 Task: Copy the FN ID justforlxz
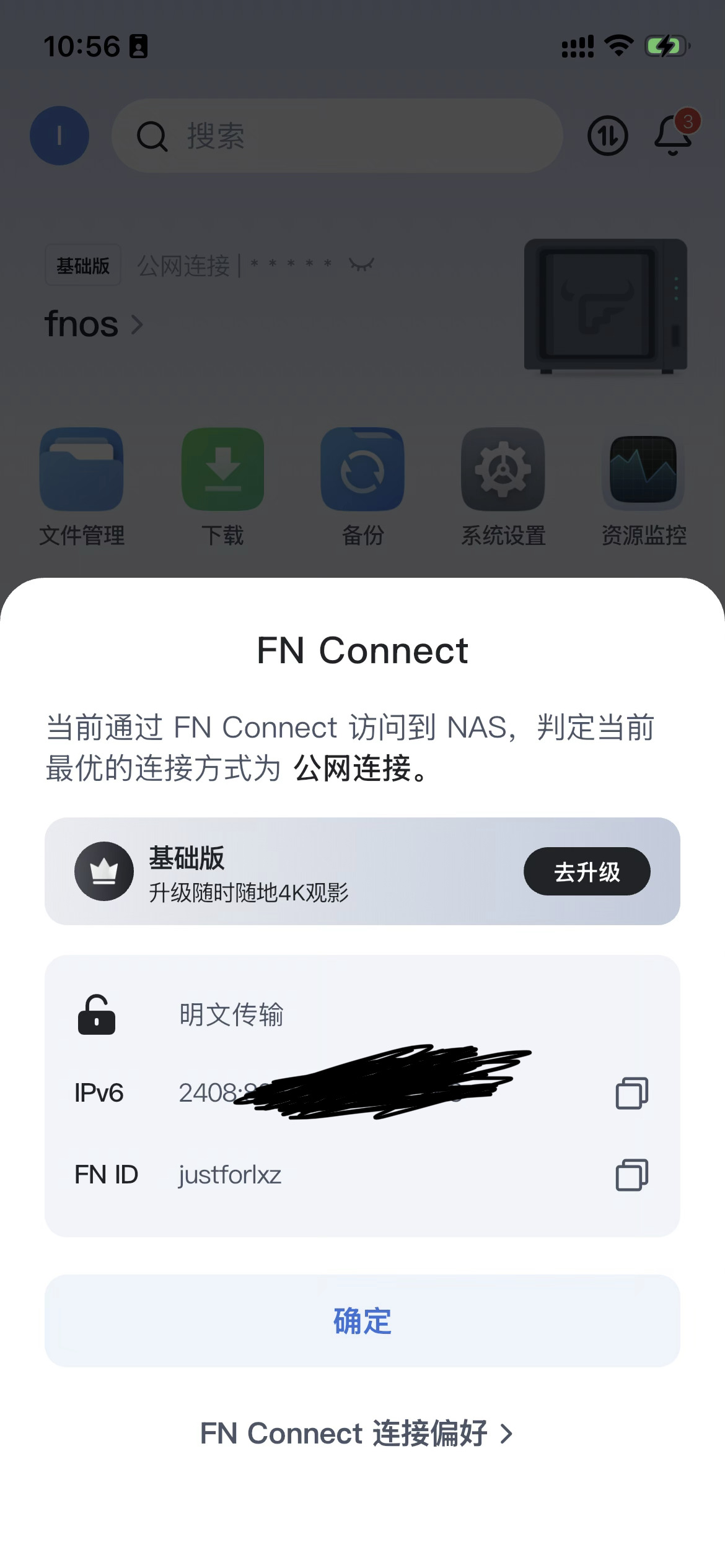pyautogui.click(x=631, y=1175)
